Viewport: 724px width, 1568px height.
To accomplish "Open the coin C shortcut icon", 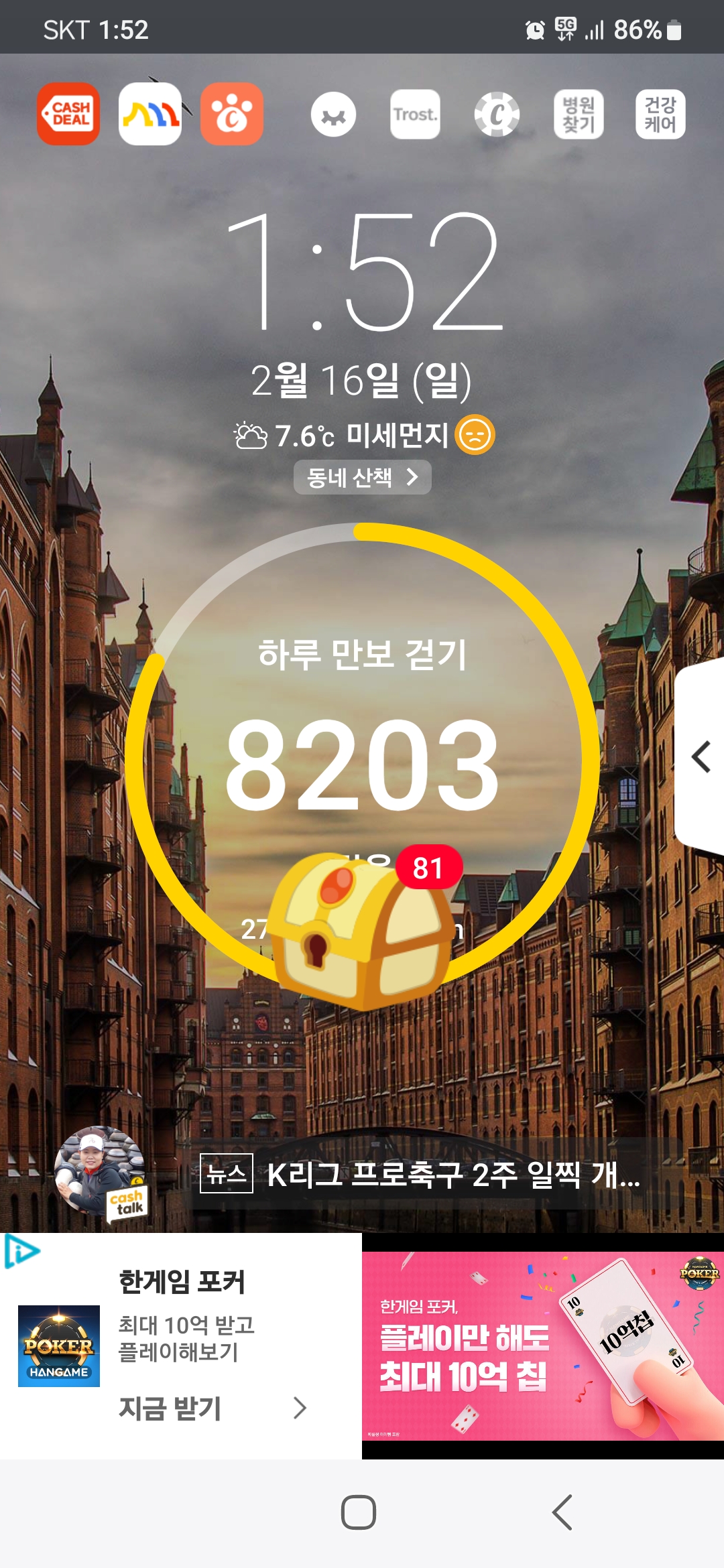I will pos(497,115).
